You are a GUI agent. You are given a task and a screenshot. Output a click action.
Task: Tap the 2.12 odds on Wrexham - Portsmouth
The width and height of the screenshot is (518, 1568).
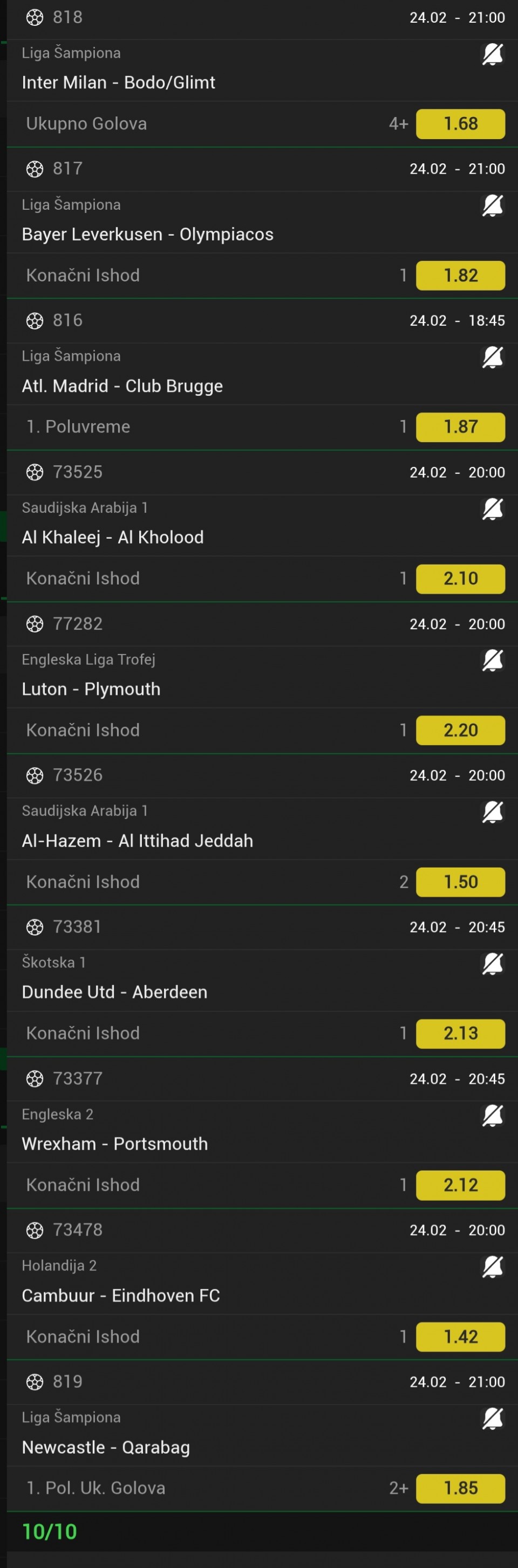[x=460, y=1185]
